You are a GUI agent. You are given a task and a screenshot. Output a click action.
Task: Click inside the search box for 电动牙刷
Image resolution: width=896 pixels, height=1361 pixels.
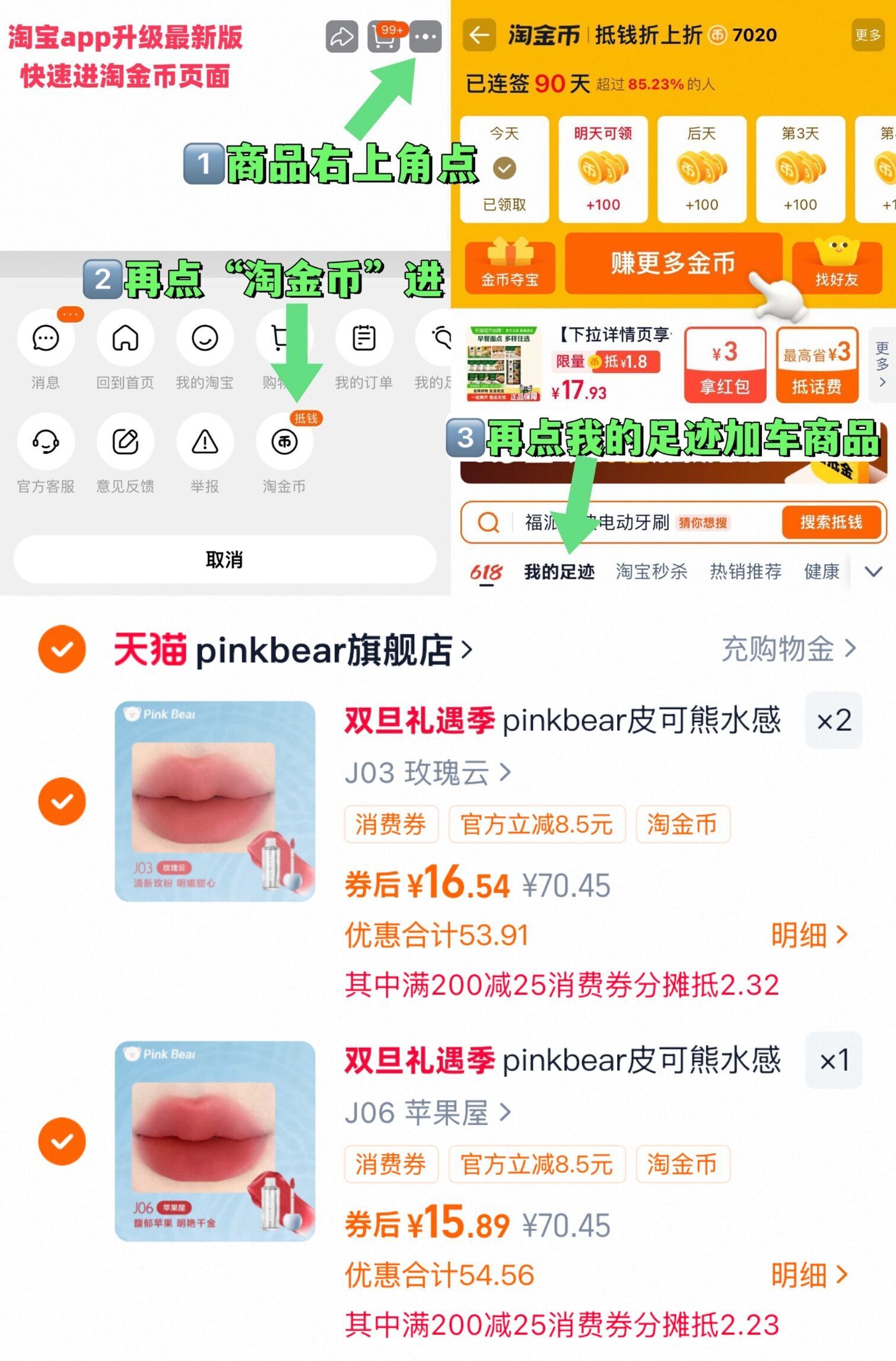coord(623,523)
